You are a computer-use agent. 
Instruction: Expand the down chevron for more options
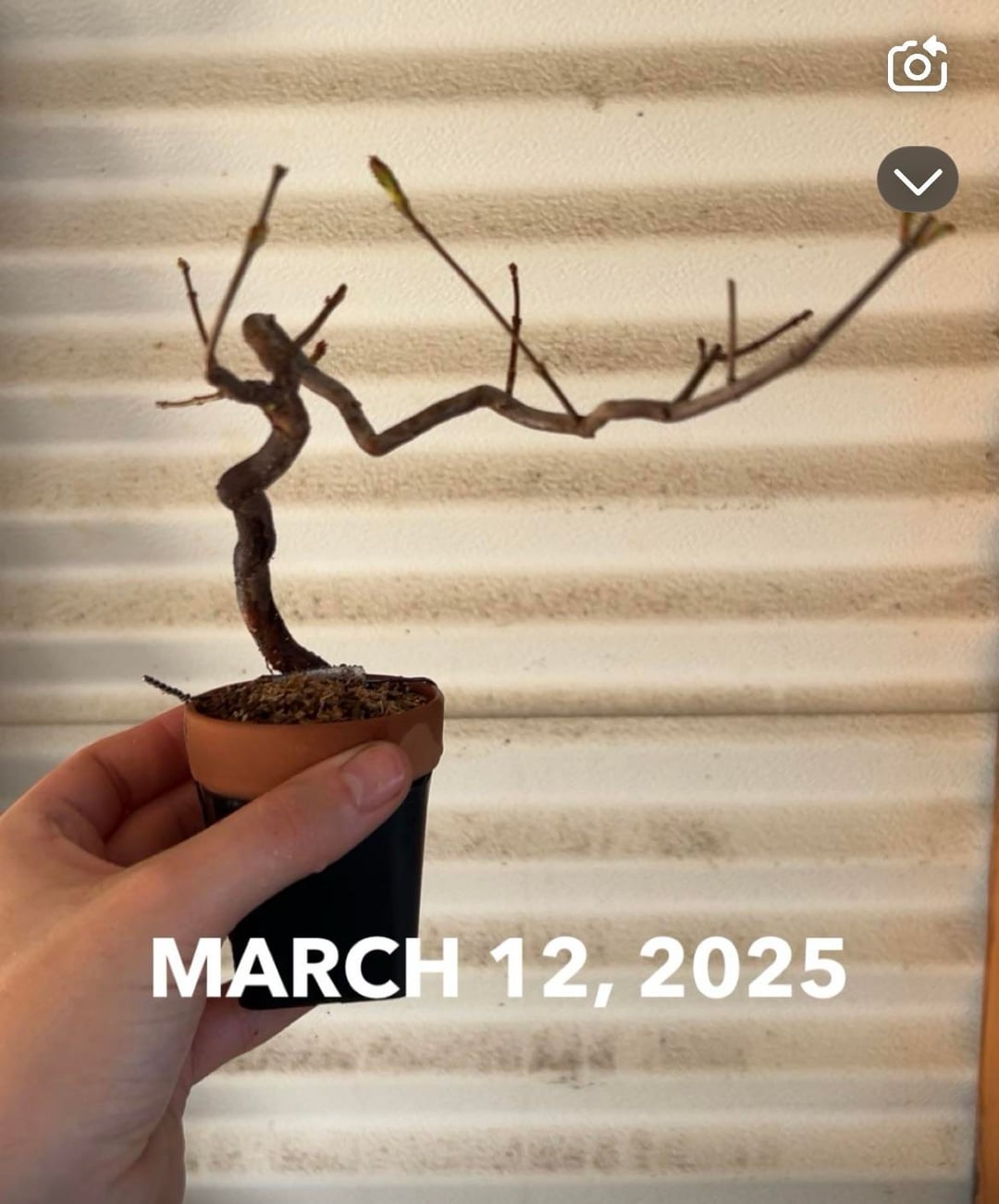click(x=917, y=180)
